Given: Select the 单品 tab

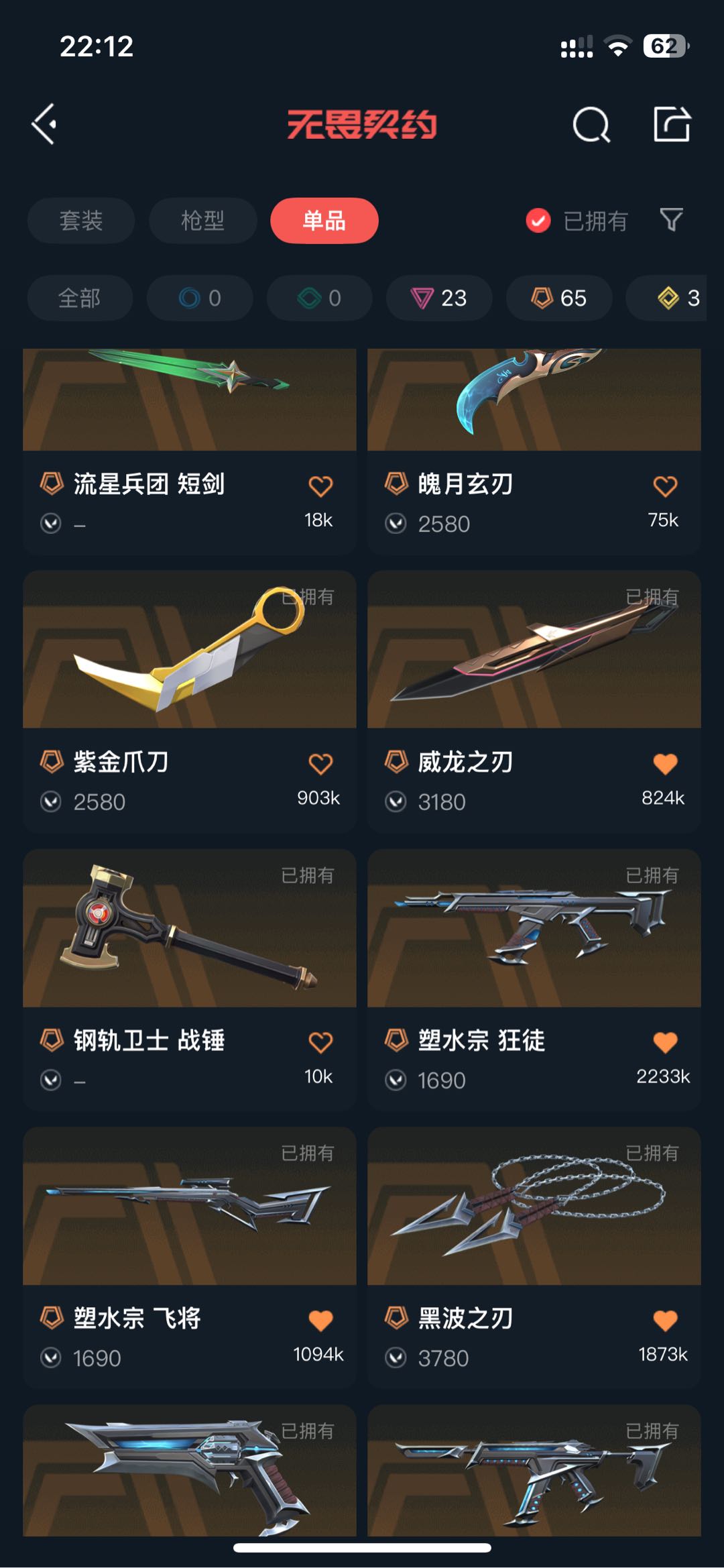Looking at the screenshot, I should pyautogui.click(x=324, y=221).
